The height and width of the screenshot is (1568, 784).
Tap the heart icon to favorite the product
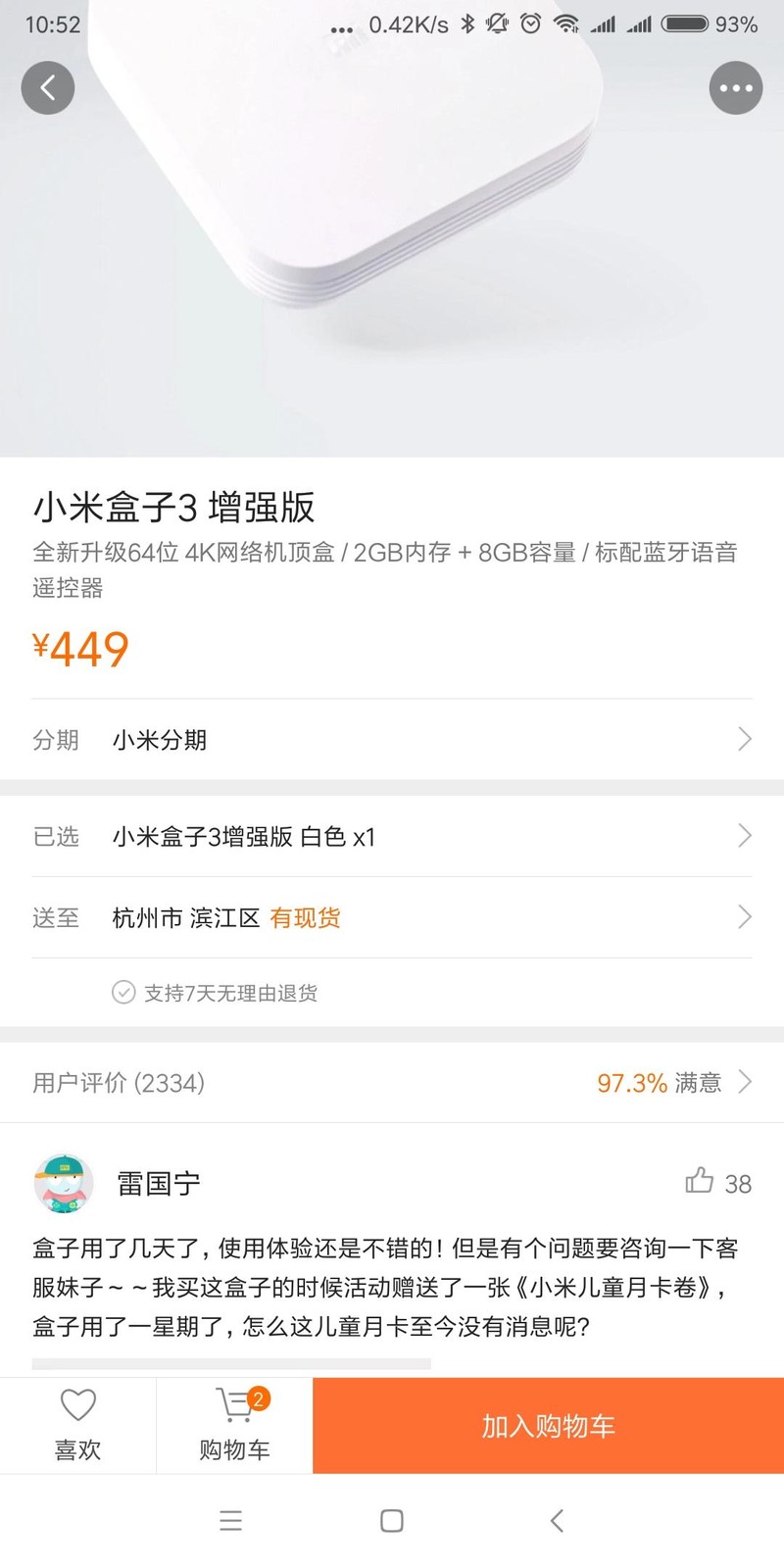tap(77, 1405)
